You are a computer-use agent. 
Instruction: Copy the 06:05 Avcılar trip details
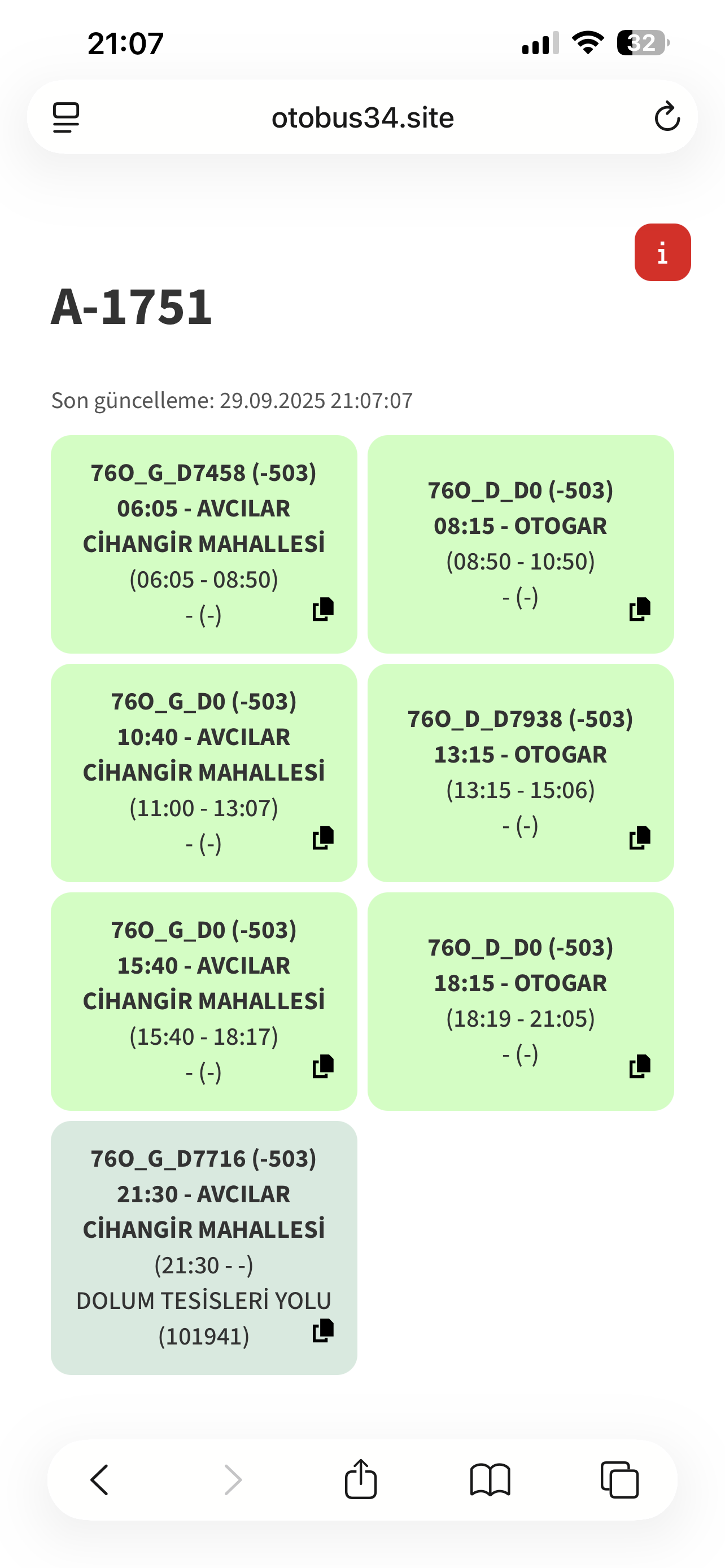pos(322,608)
